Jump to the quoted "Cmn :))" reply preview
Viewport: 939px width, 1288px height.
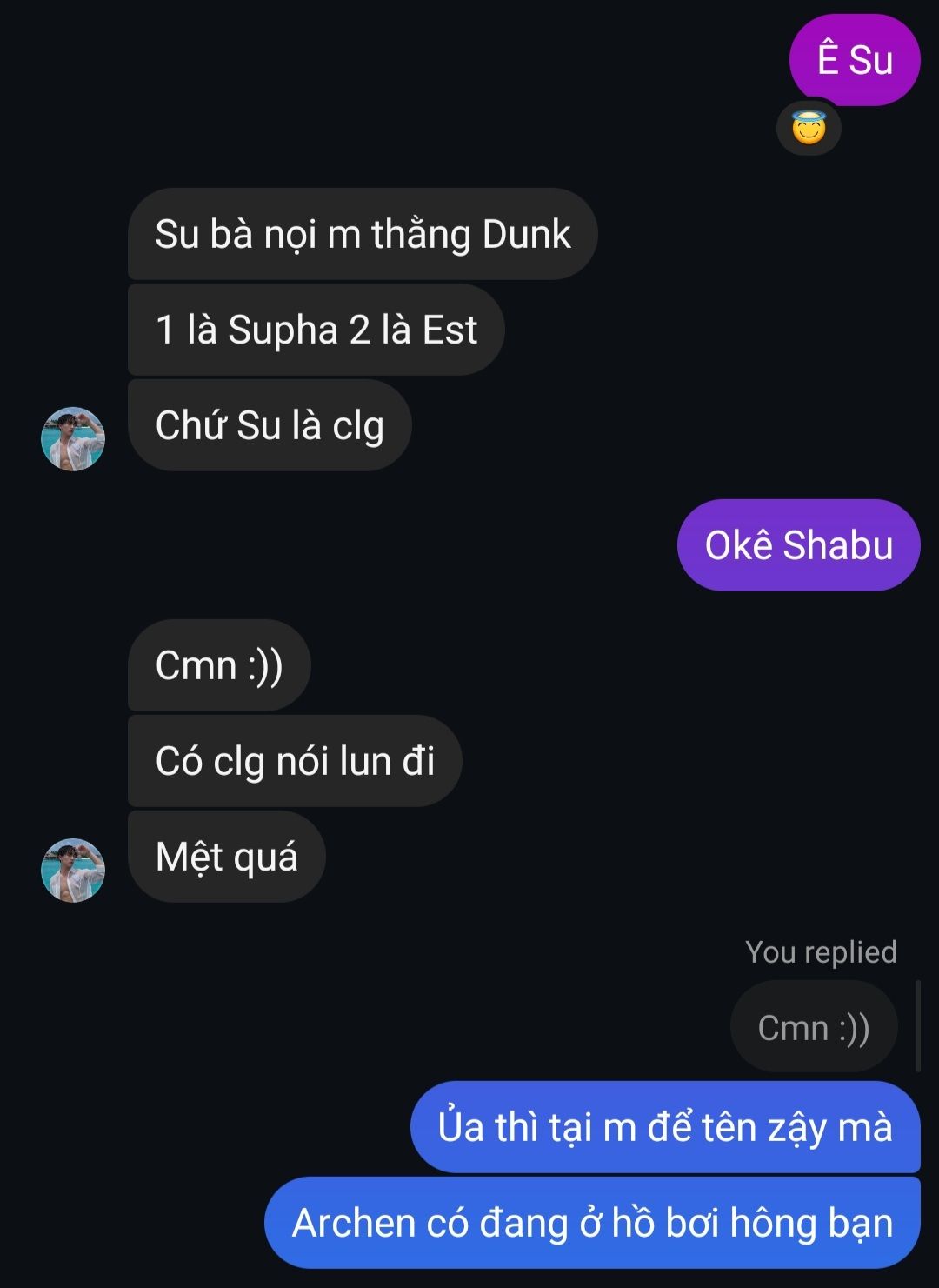click(x=813, y=1027)
